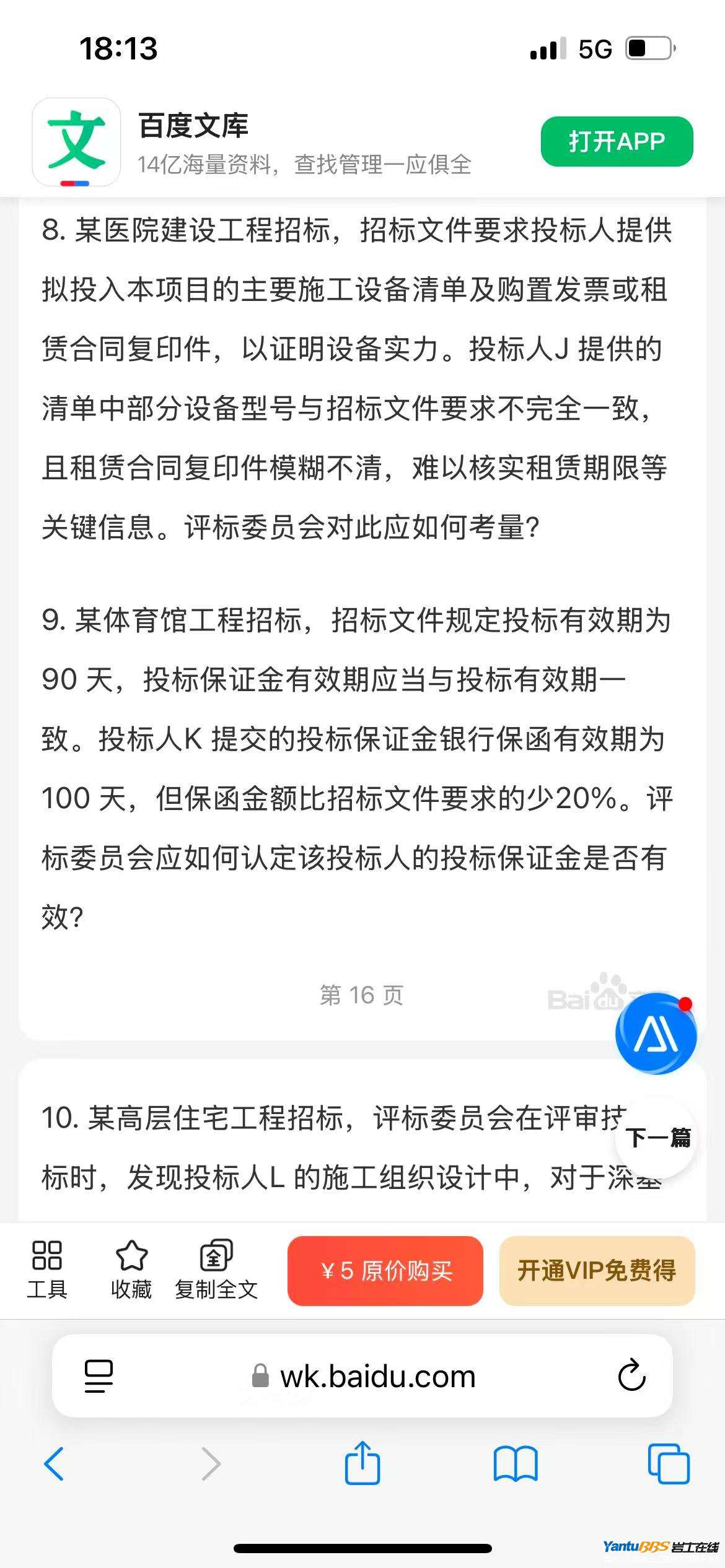Open Safari bookmarks

click(515, 1464)
